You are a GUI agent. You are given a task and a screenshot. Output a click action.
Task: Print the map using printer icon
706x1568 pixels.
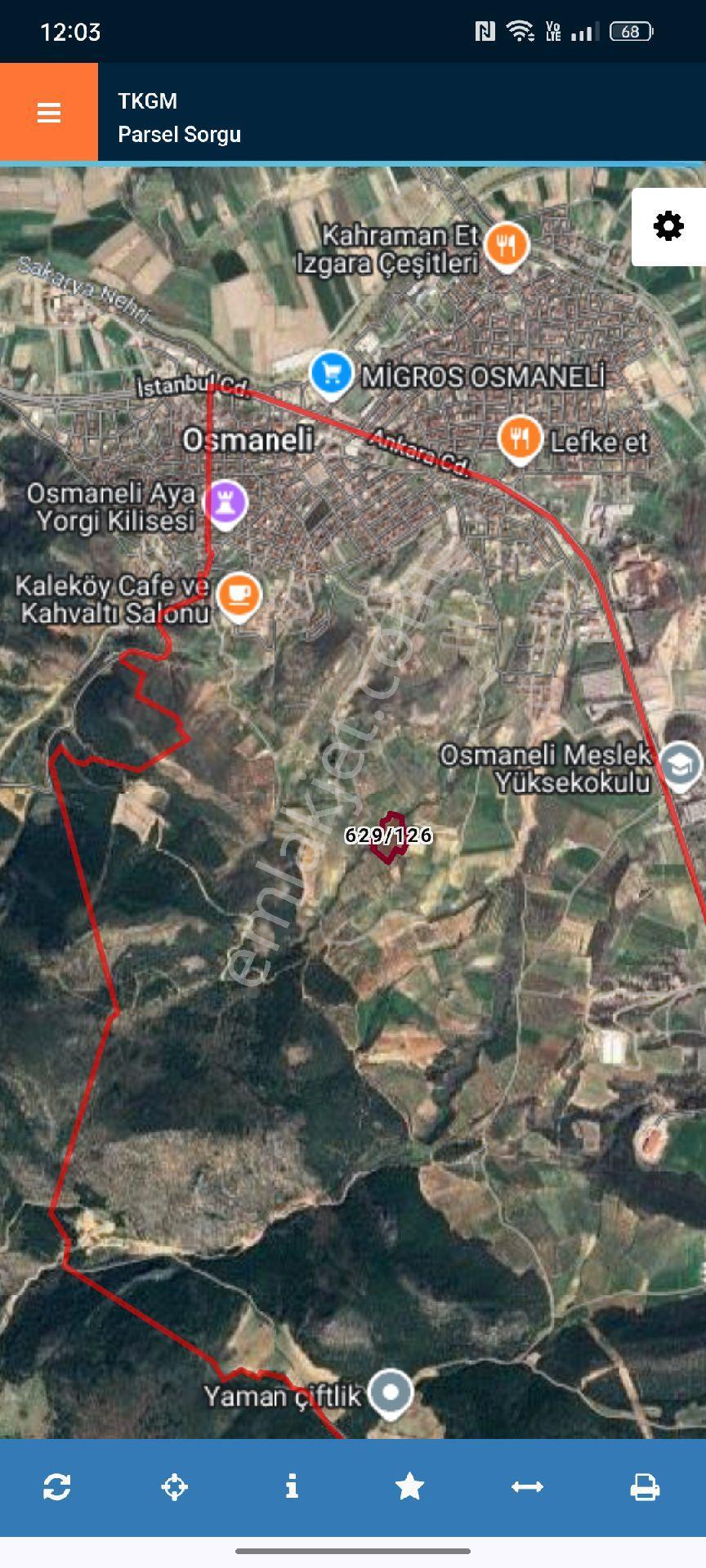645,1486
